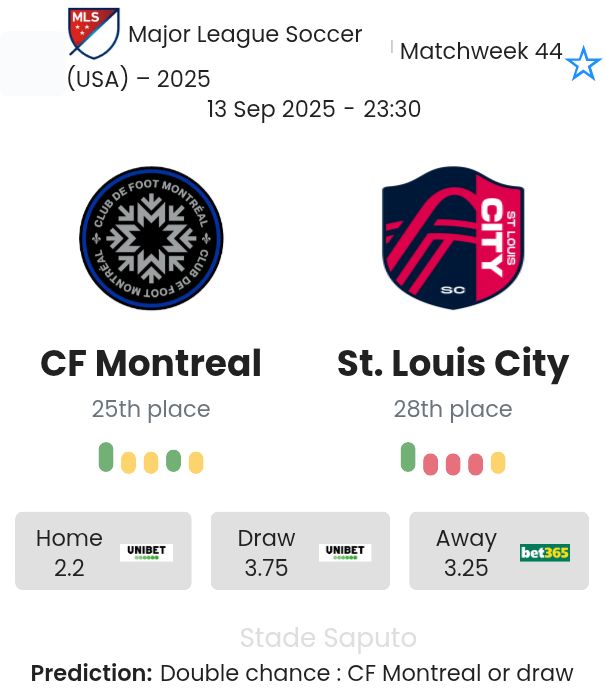Open the Major League Soccer league page
The height and width of the screenshot is (693, 605).
pyautogui.click(x=245, y=35)
